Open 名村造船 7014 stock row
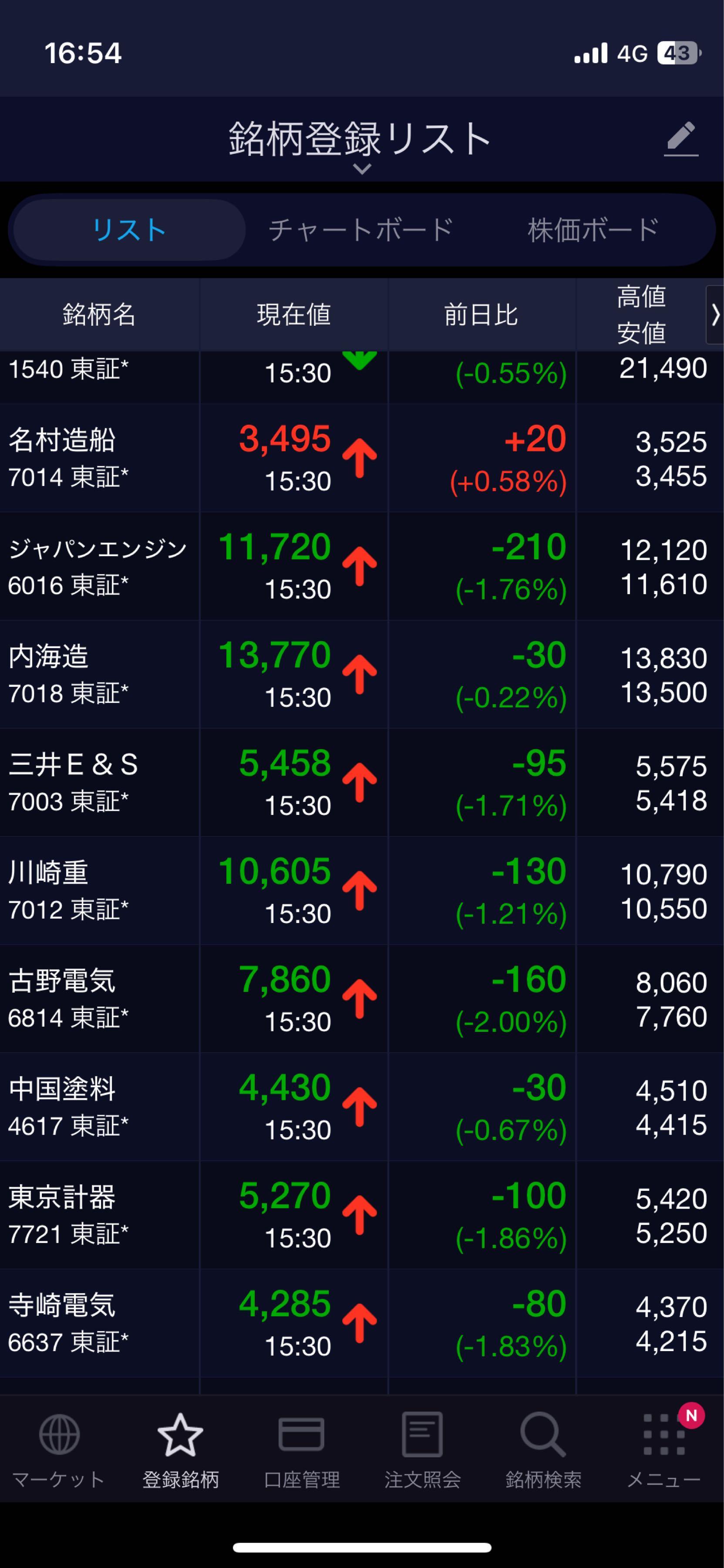The height and width of the screenshot is (1568, 724). pyautogui.click(x=98, y=458)
